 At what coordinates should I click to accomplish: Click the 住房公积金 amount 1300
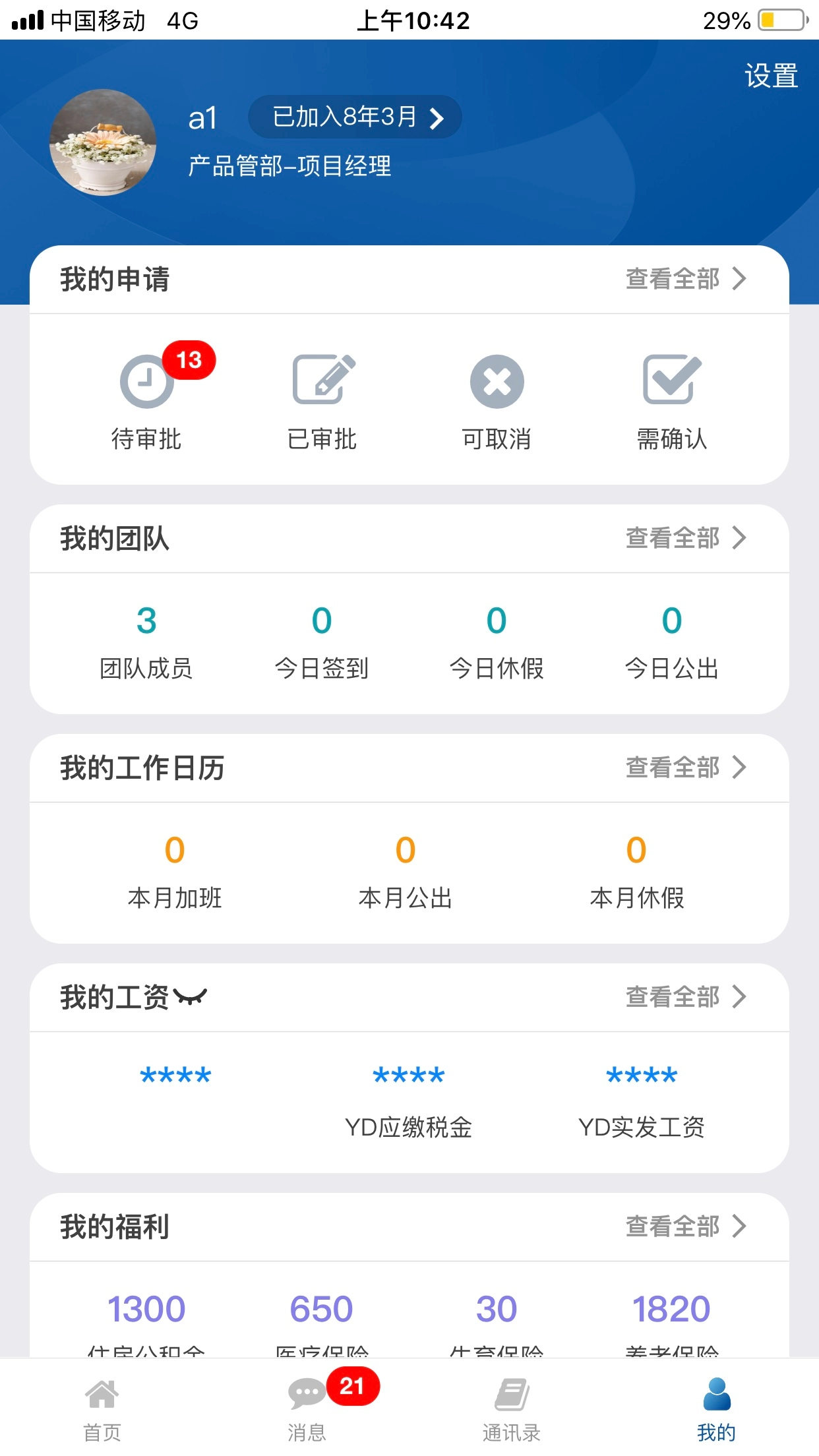146,1309
